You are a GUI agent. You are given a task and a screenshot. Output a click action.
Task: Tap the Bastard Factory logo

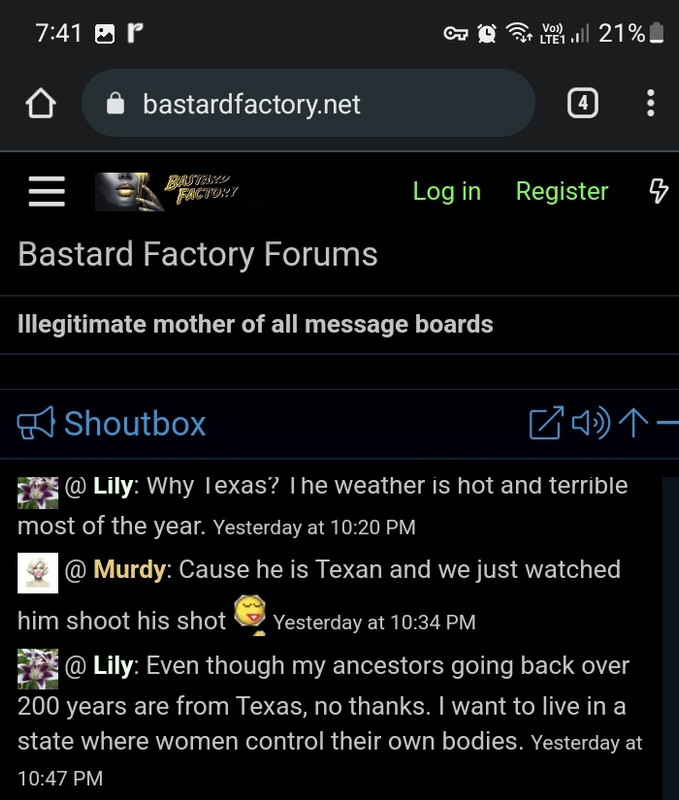point(167,191)
